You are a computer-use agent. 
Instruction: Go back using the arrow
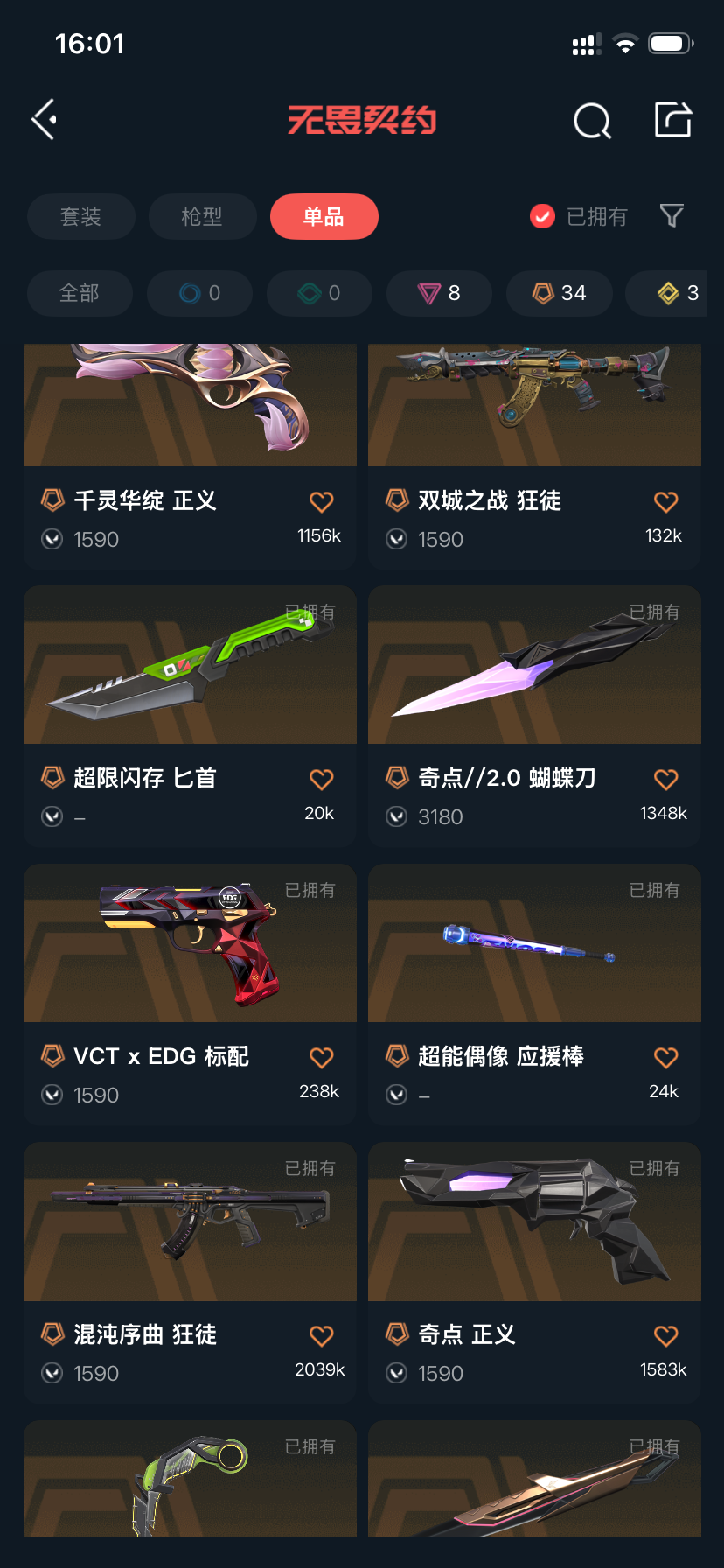pos(45,120)
